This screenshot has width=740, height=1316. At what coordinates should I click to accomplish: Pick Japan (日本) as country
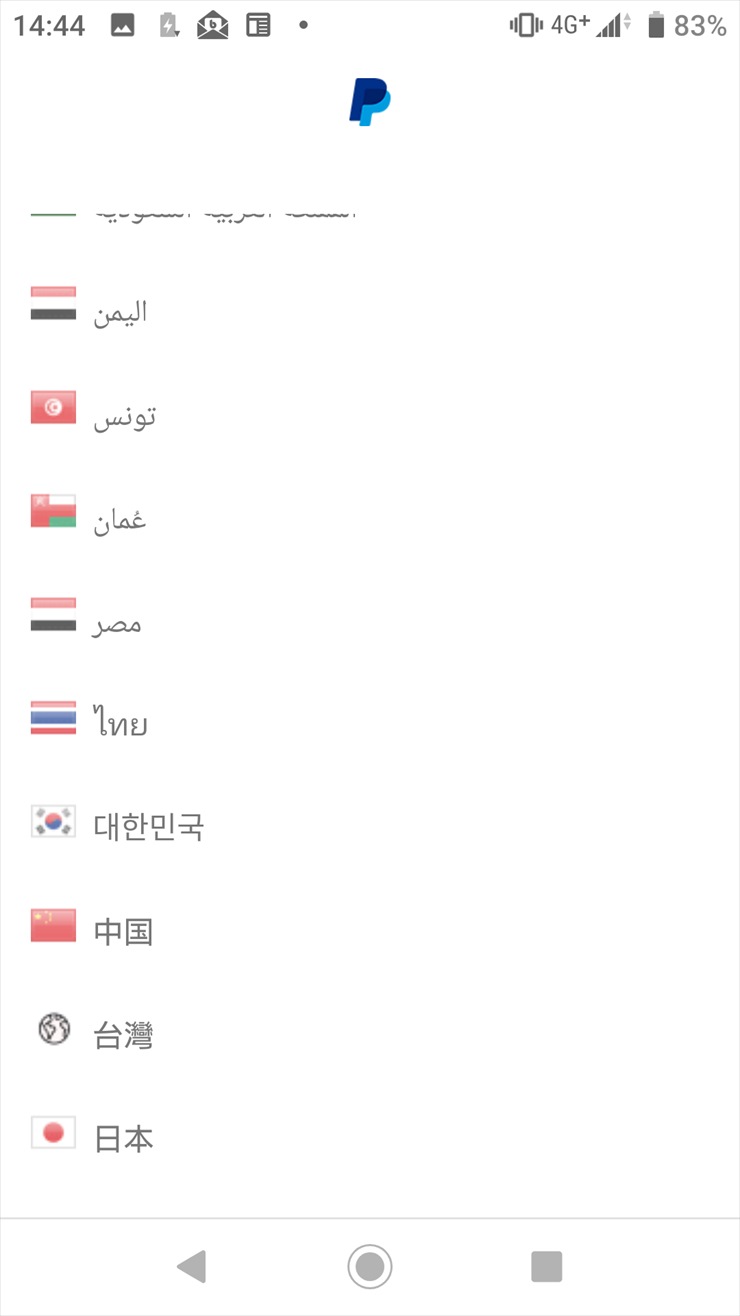point(123,1138)
